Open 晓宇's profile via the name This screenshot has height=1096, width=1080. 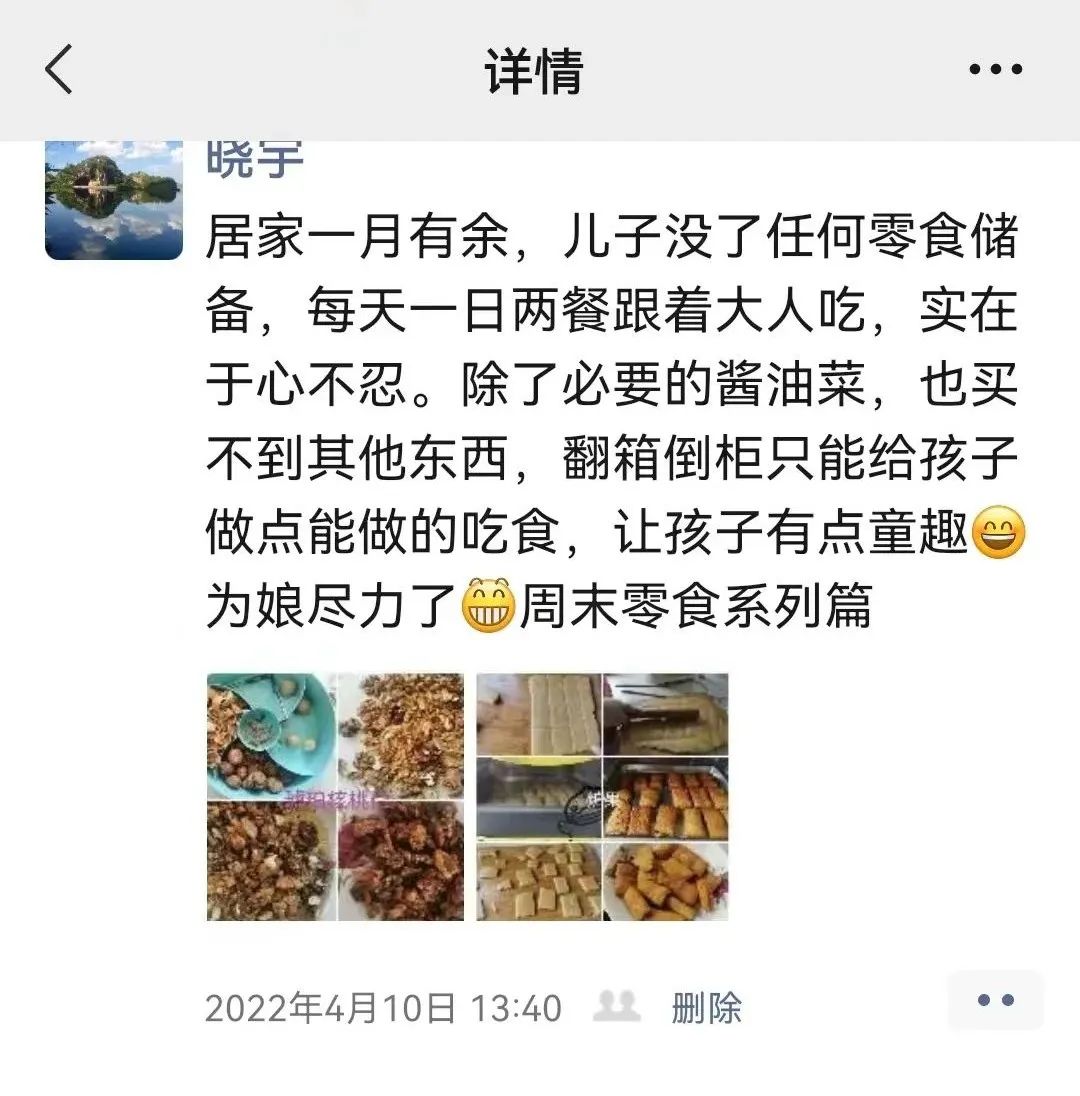[x=255, y=160]
